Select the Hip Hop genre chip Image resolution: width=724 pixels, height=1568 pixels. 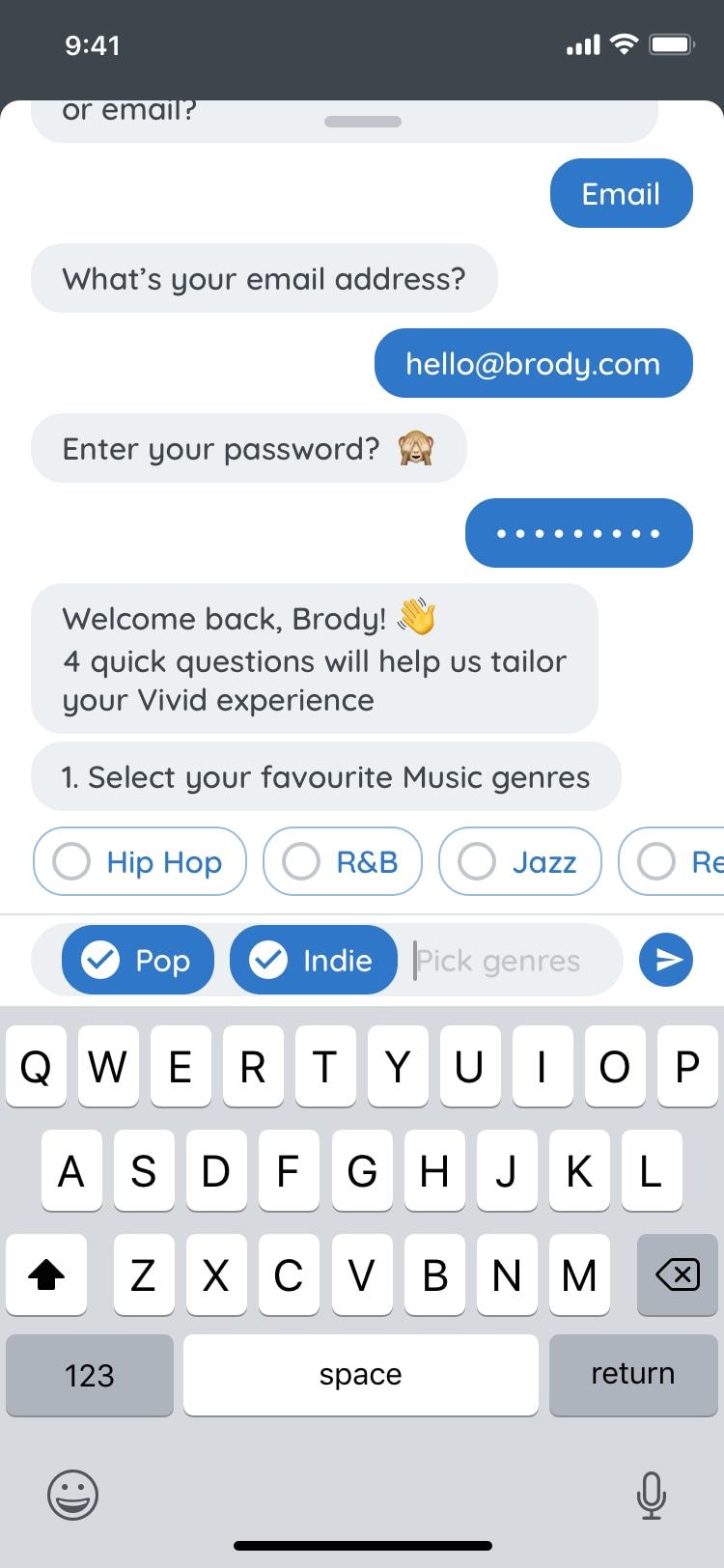click(140, 861)
